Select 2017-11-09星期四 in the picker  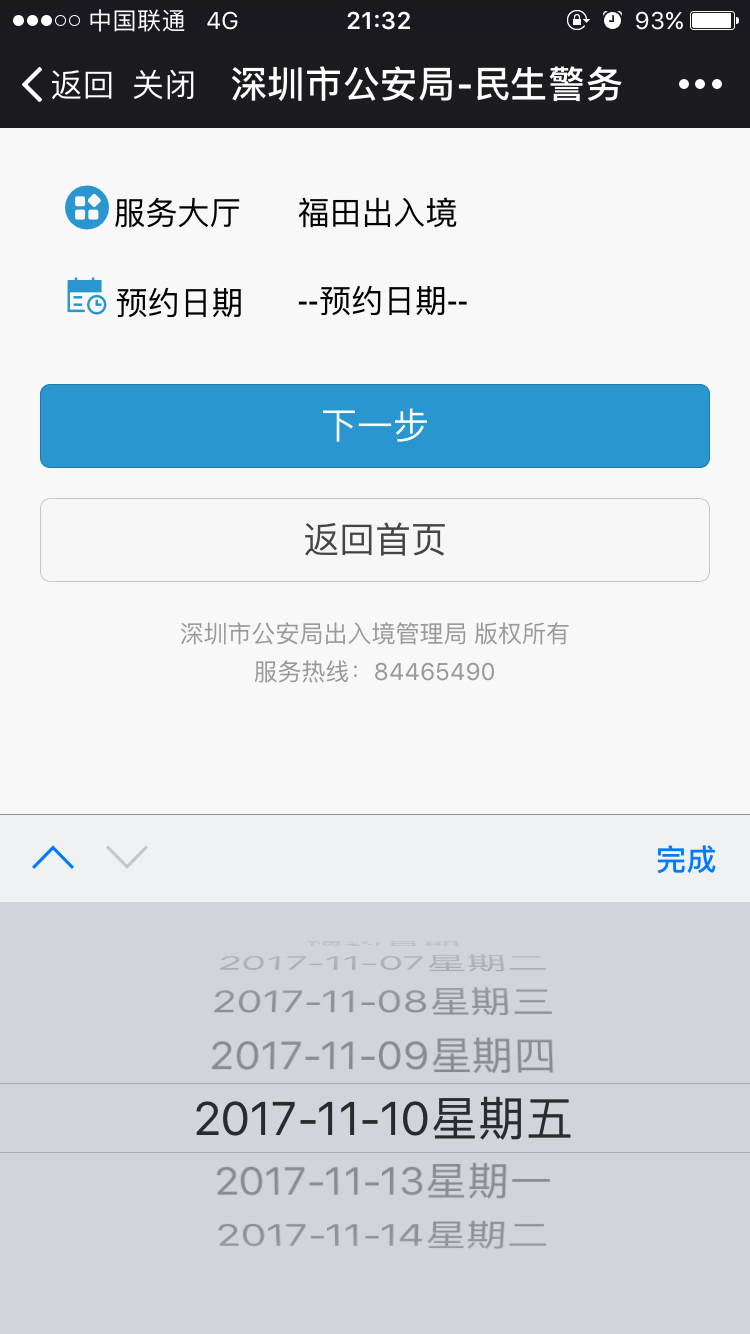[x=383, y=1056]
